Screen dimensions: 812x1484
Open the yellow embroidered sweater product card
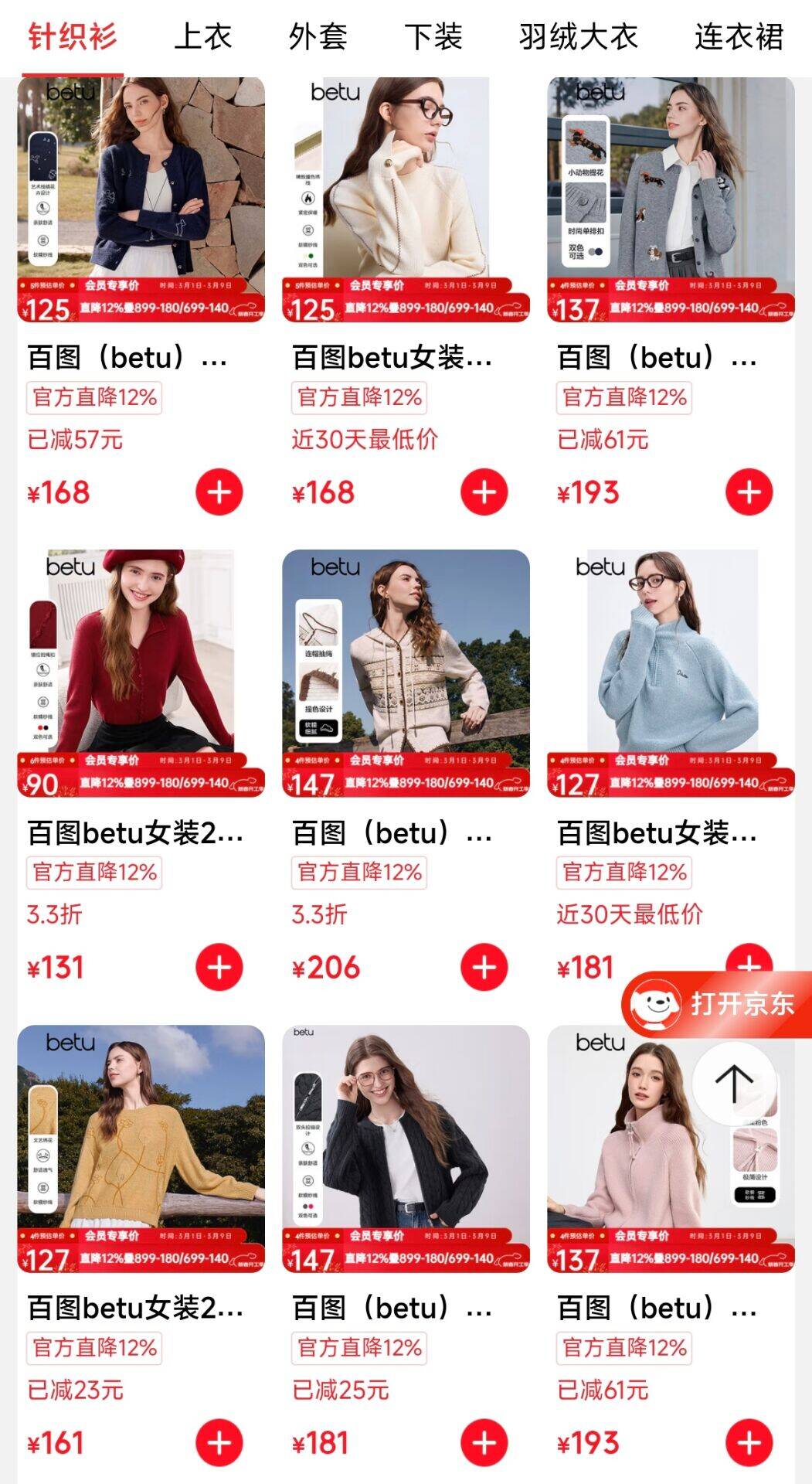141,1148
